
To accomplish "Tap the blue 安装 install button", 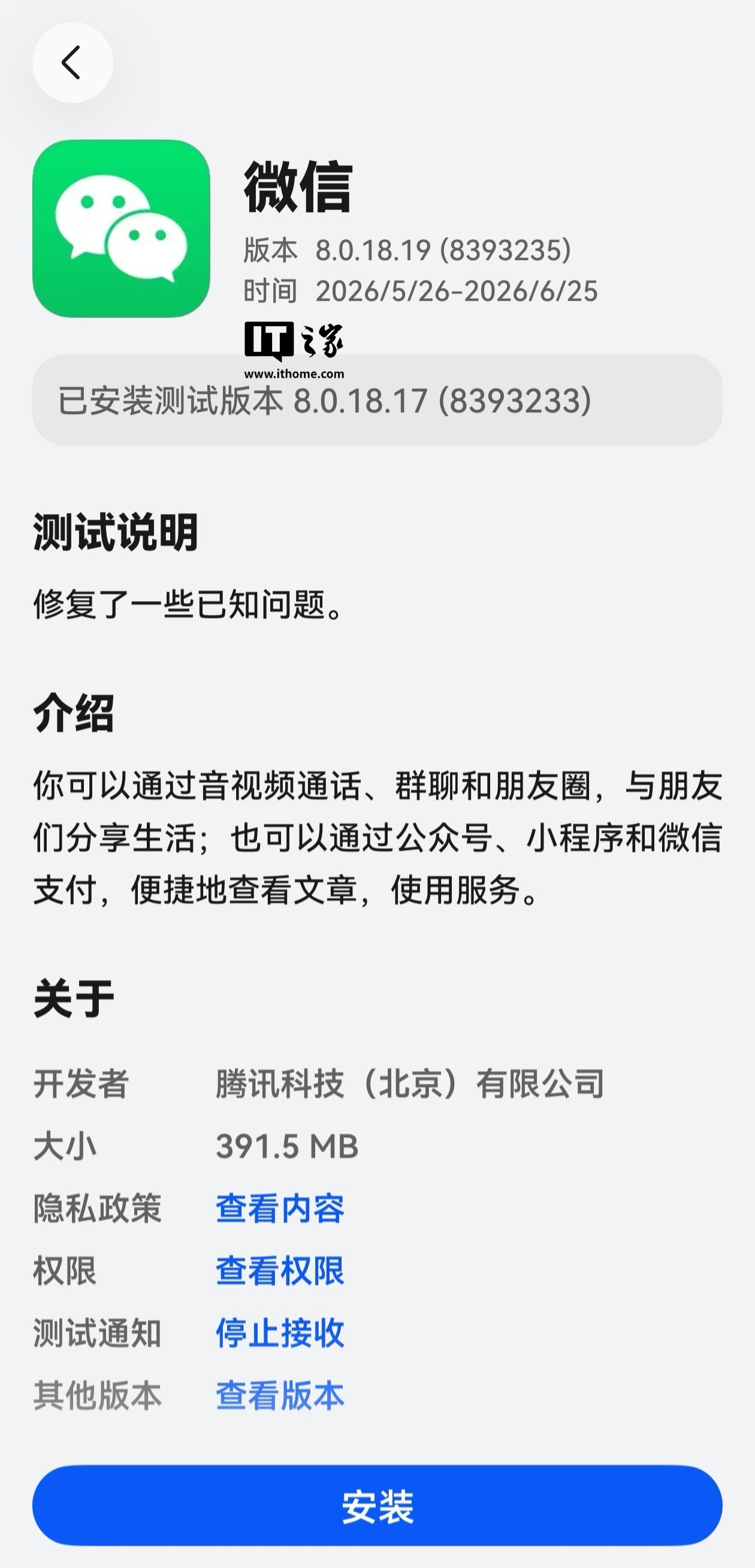I will pos(377,1505).
